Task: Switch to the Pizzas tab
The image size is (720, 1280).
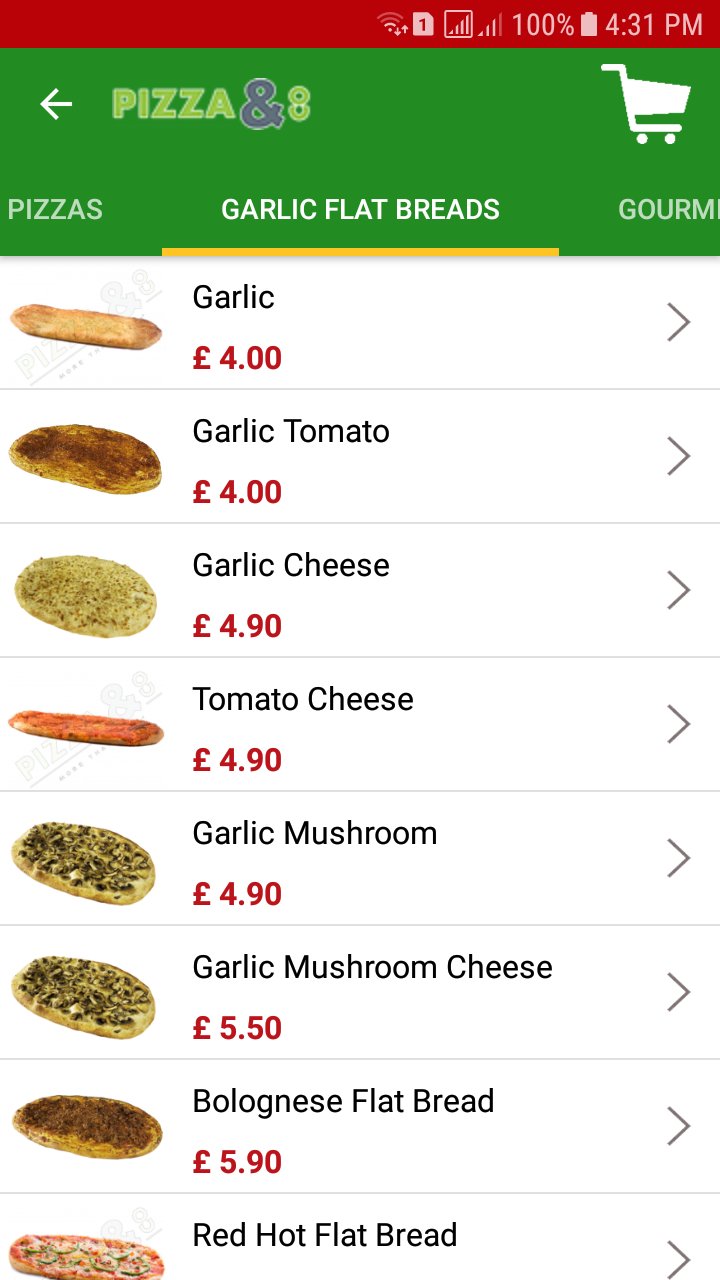Action: (x=55, y=209)
